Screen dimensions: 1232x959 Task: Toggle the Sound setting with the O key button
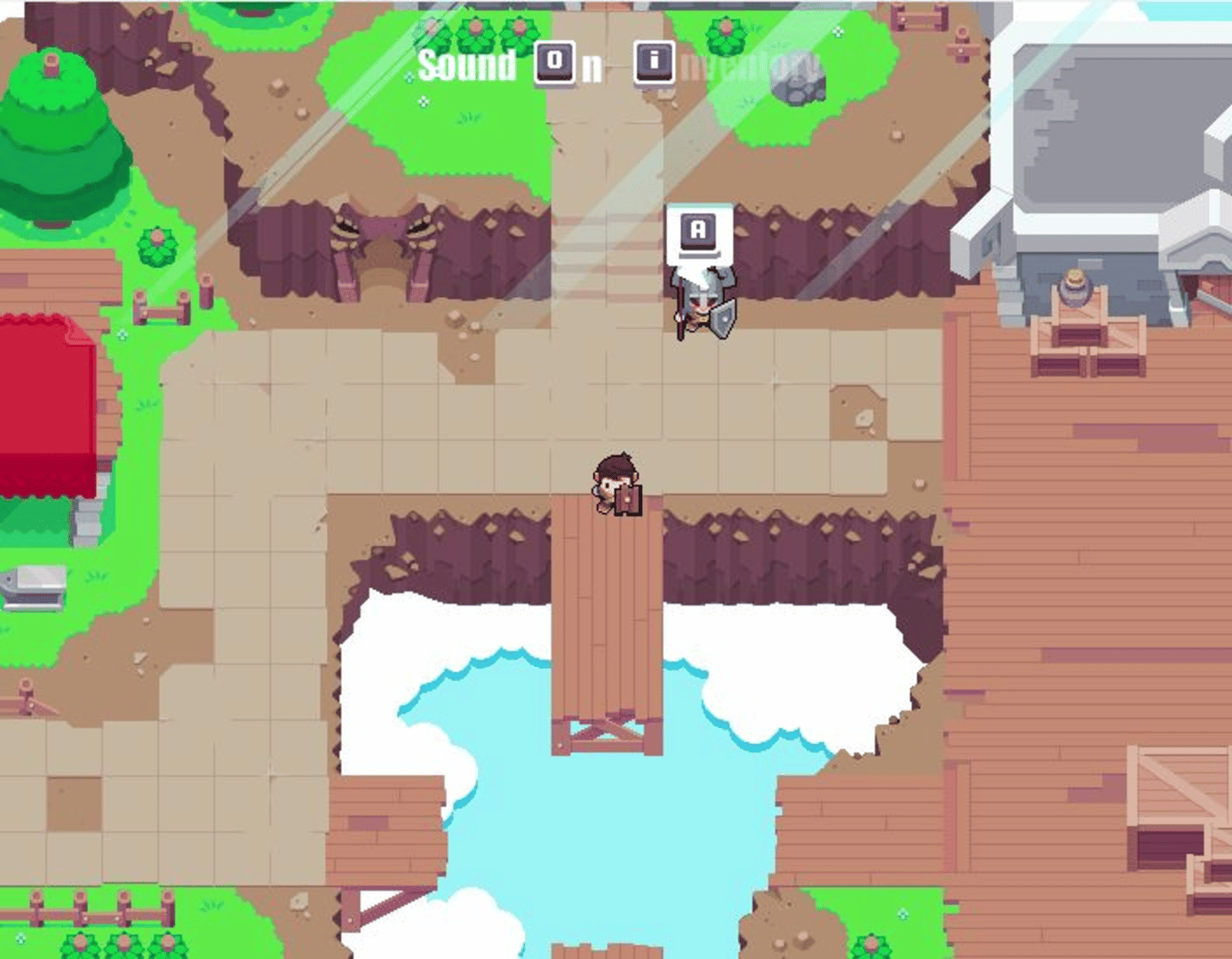click(554, 63)
